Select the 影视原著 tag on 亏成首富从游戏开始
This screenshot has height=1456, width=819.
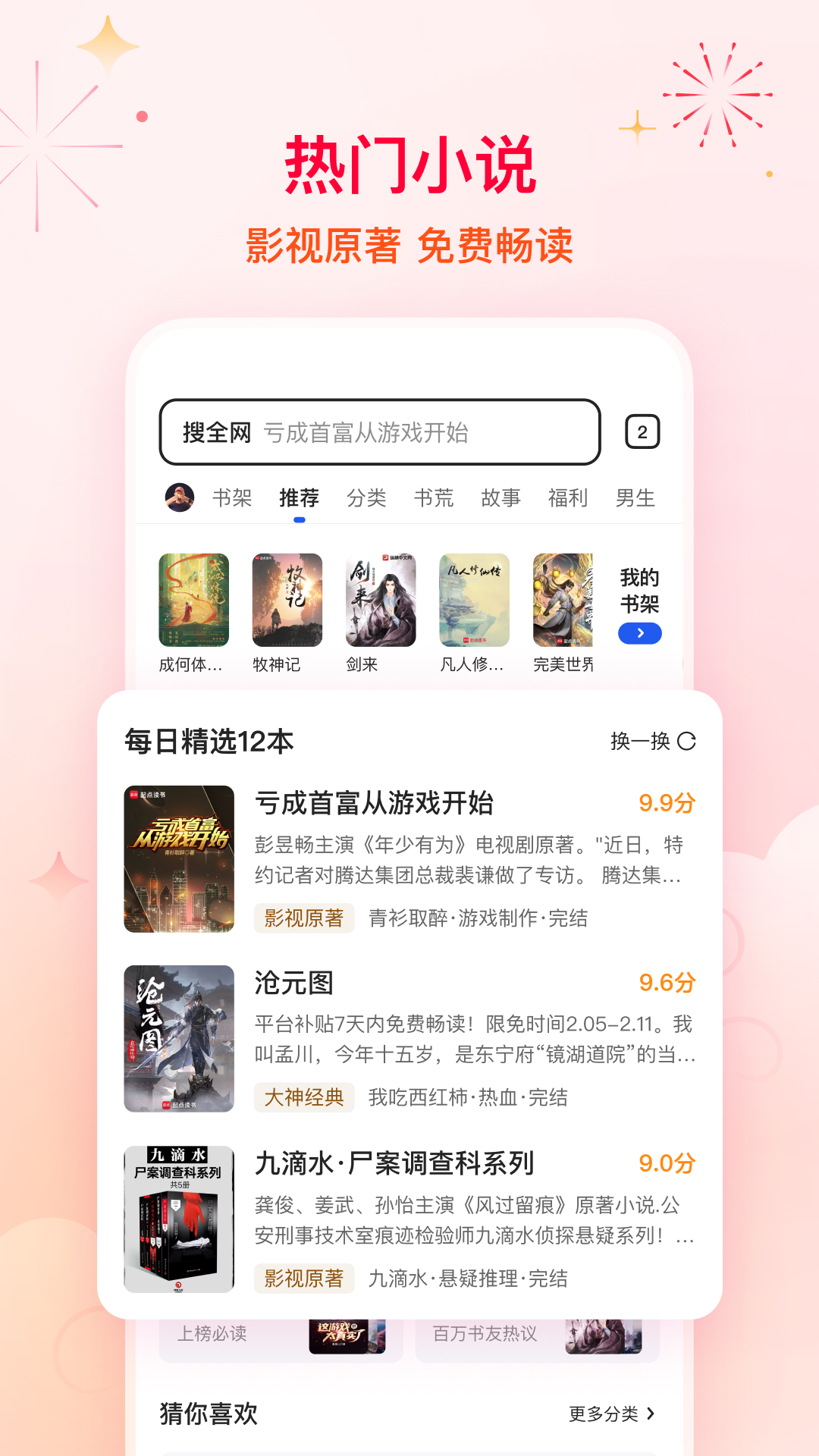(304, 918)
